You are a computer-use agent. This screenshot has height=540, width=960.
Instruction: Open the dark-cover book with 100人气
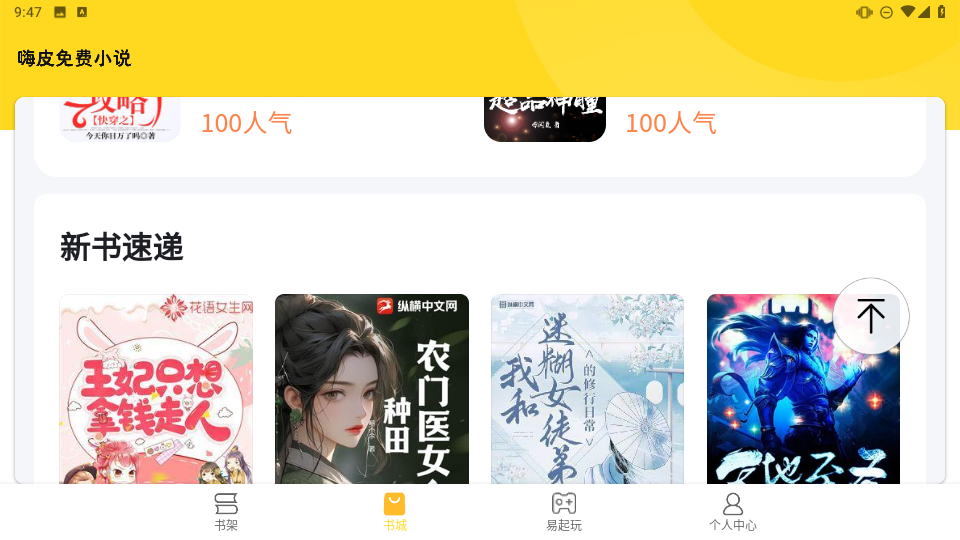pyautogui.click(x=545, y=120)
